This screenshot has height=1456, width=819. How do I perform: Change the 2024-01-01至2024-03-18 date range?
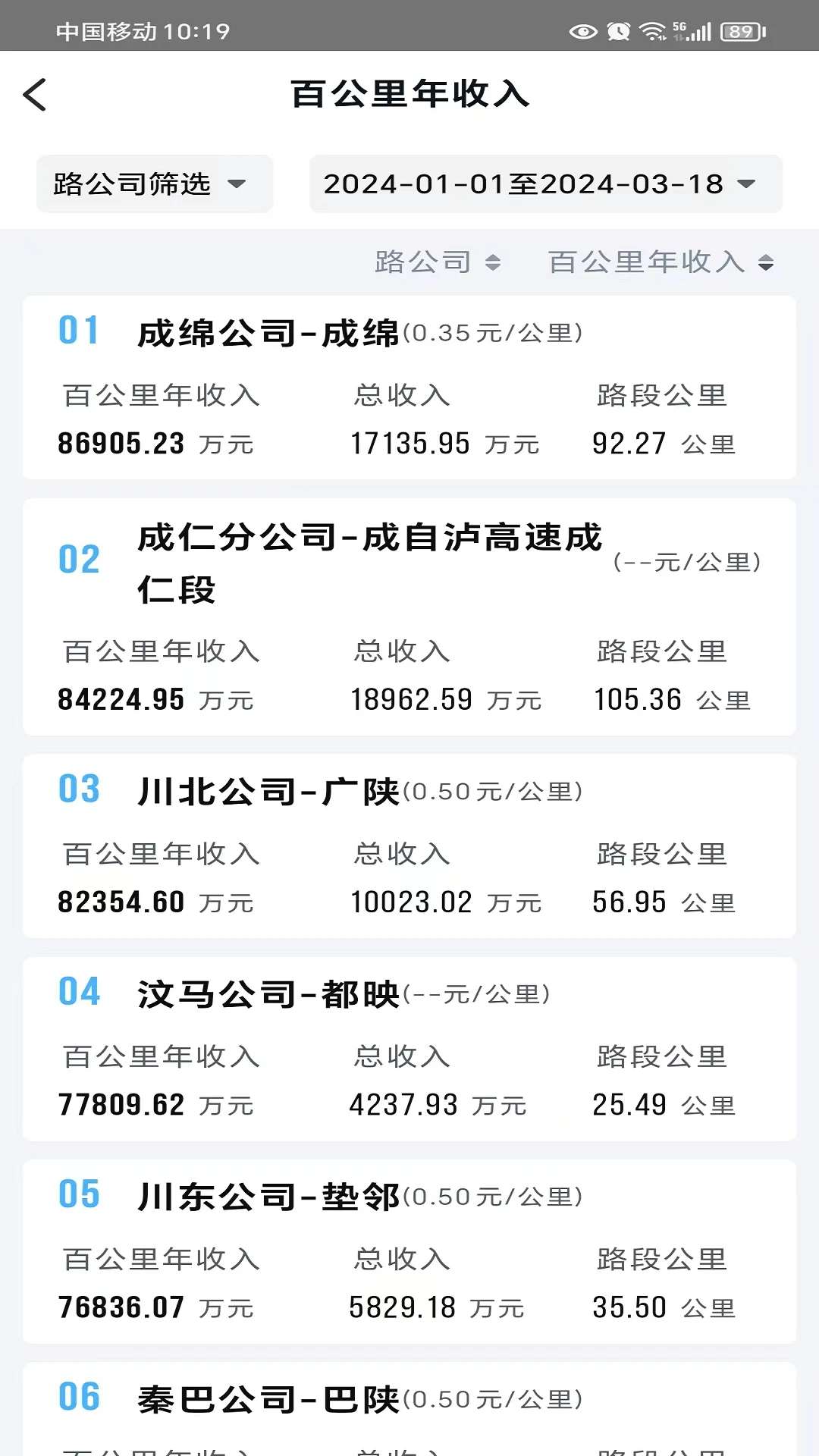coord(545,184)
